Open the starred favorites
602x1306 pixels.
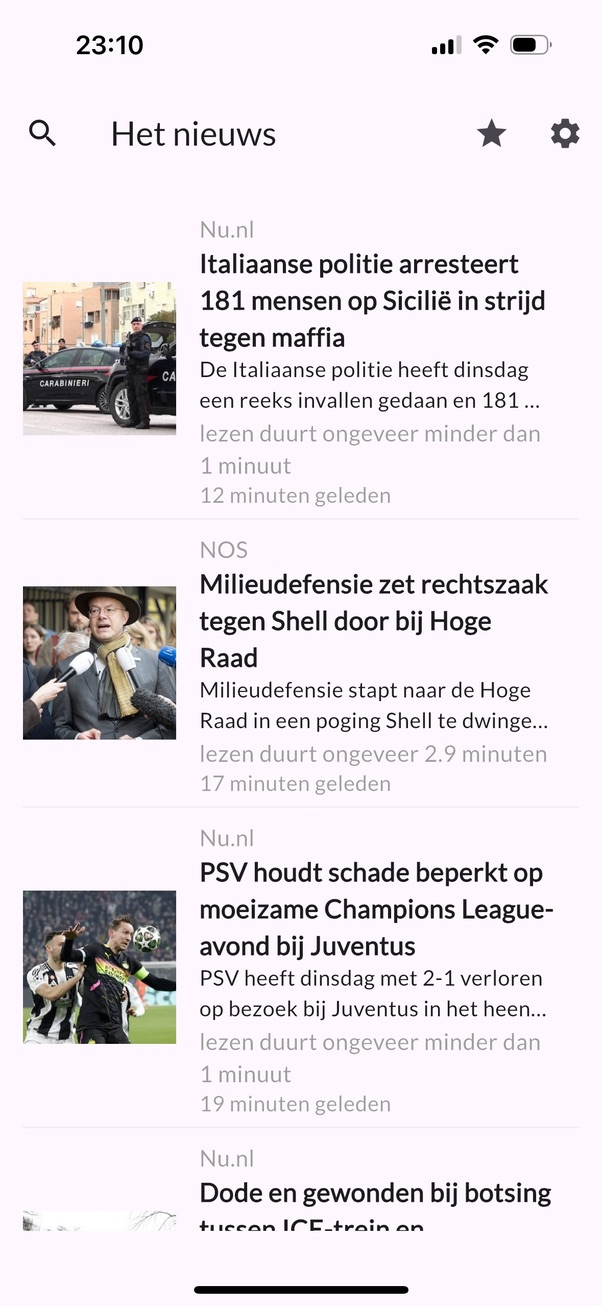tap(491, 133)
